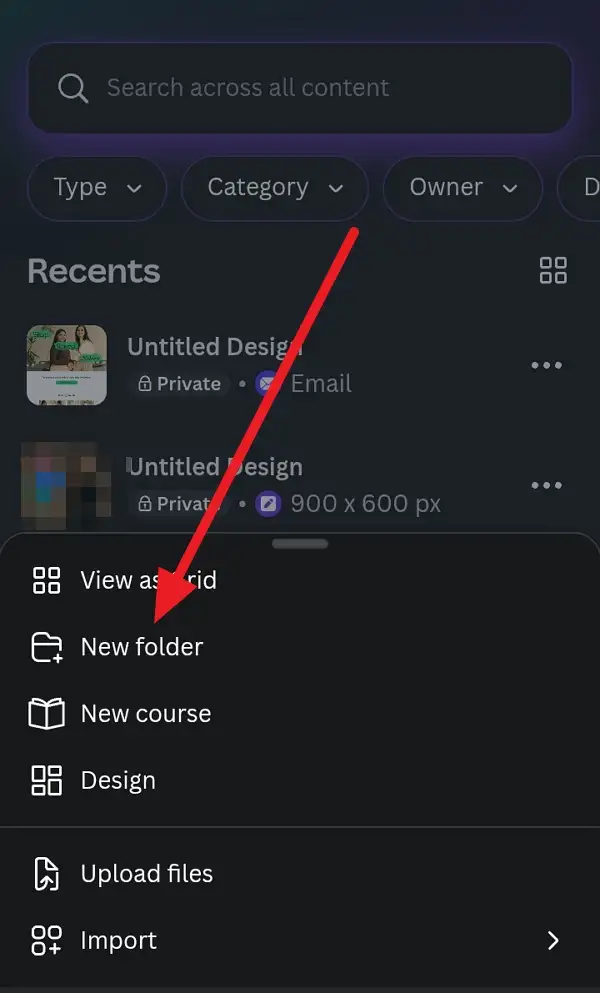The image size is (600, 993).
Task: Open the Type filter dropdown
Action: pyautogui.click(x=96, y=188)
